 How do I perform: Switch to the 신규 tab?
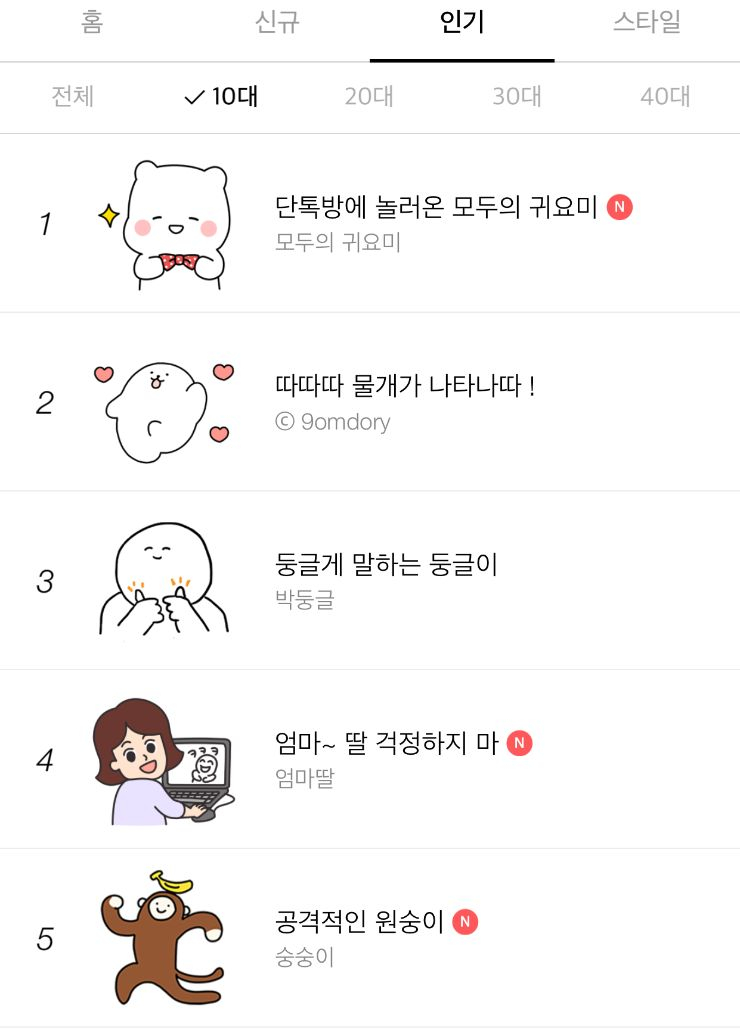(x=277, y=24)
